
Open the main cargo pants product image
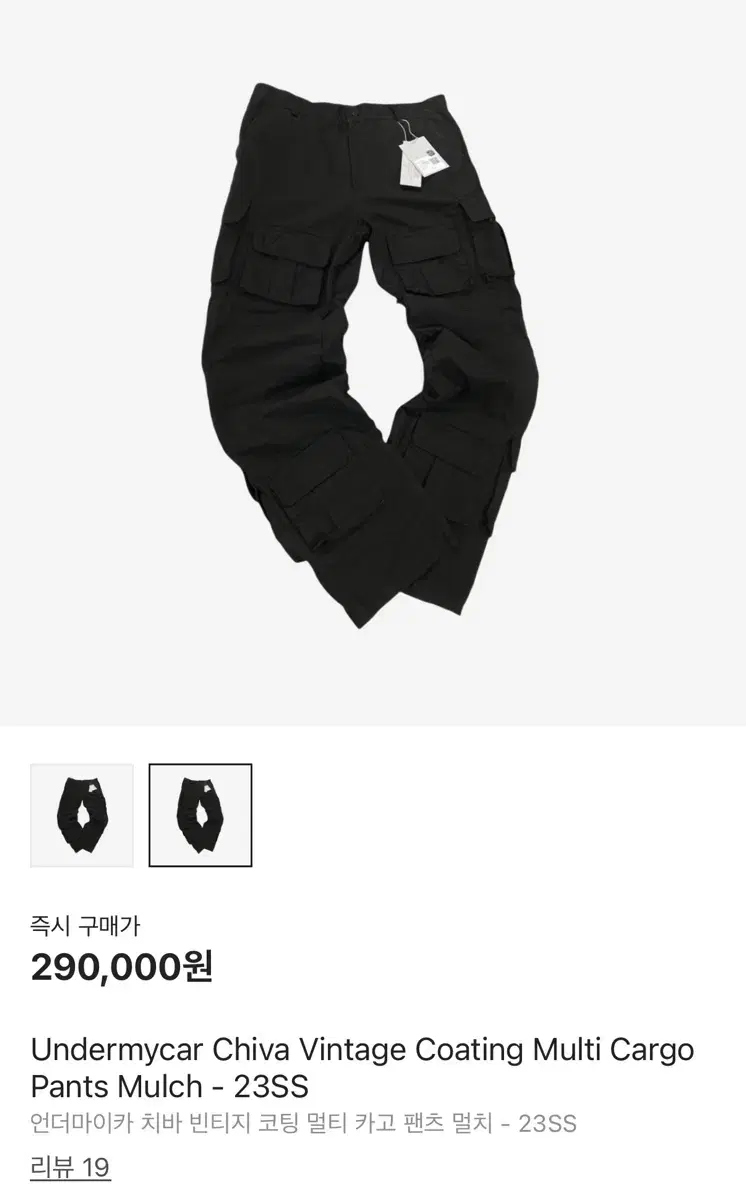[373, 360]
